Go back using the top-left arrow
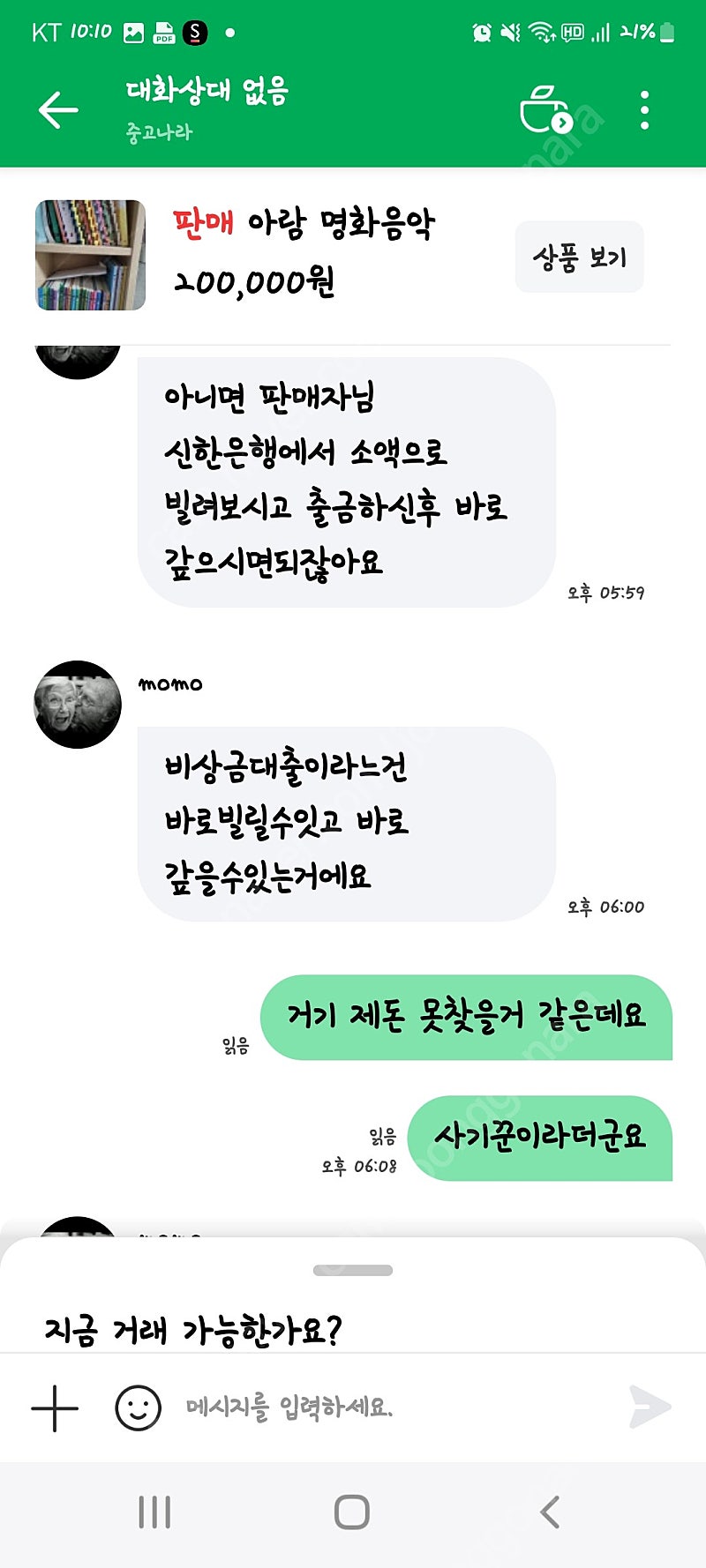This screenshot has height=1568, width=706. click(58, 110)
